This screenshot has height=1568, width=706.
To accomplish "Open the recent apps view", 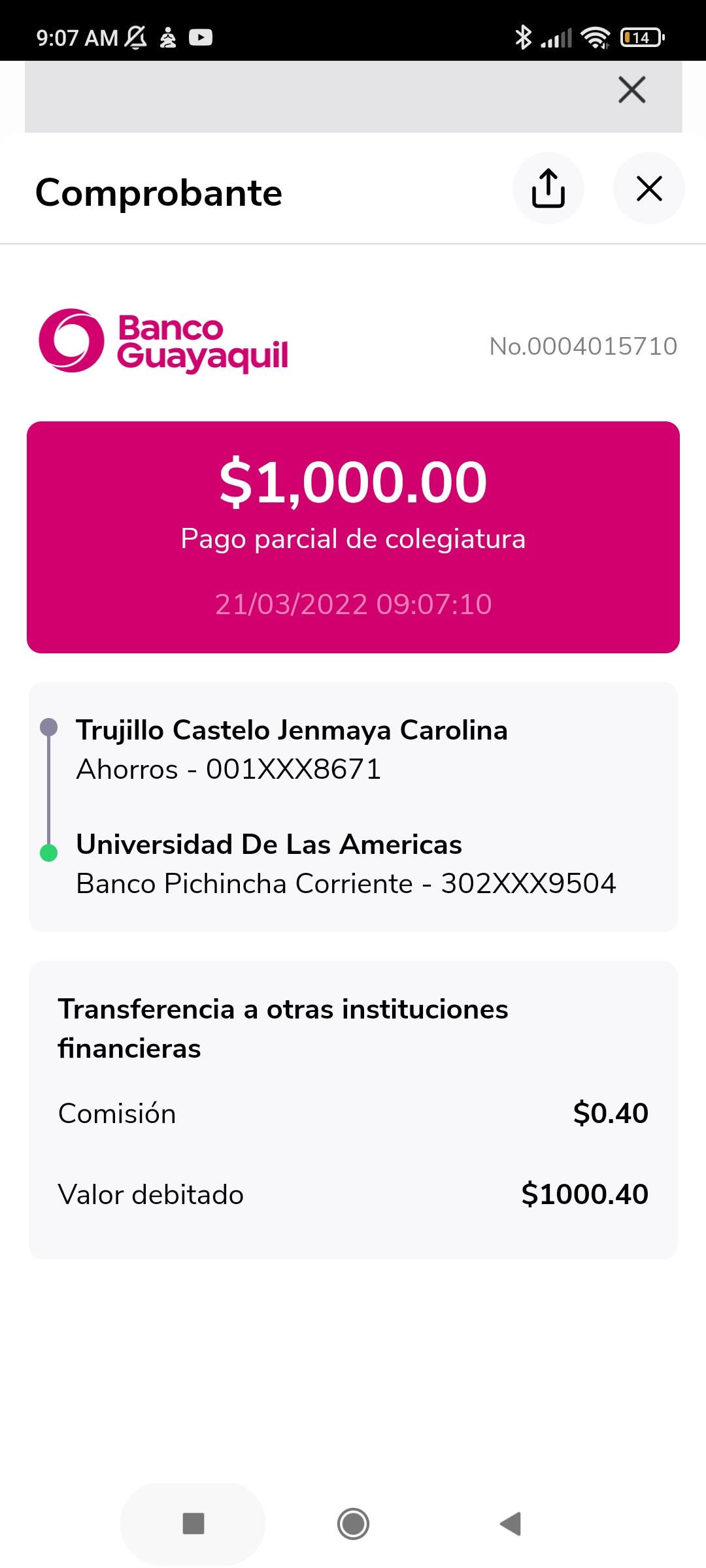I will tap(193, 1524).
